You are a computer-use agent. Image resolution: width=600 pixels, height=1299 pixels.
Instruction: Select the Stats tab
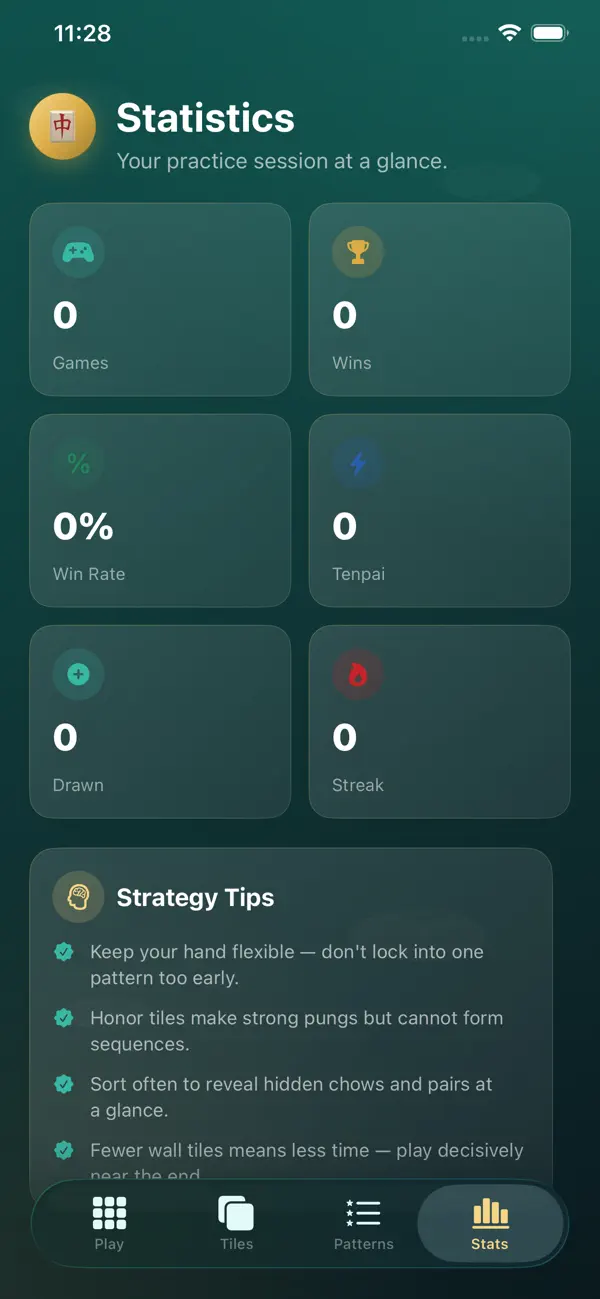tap(490, 1223)
